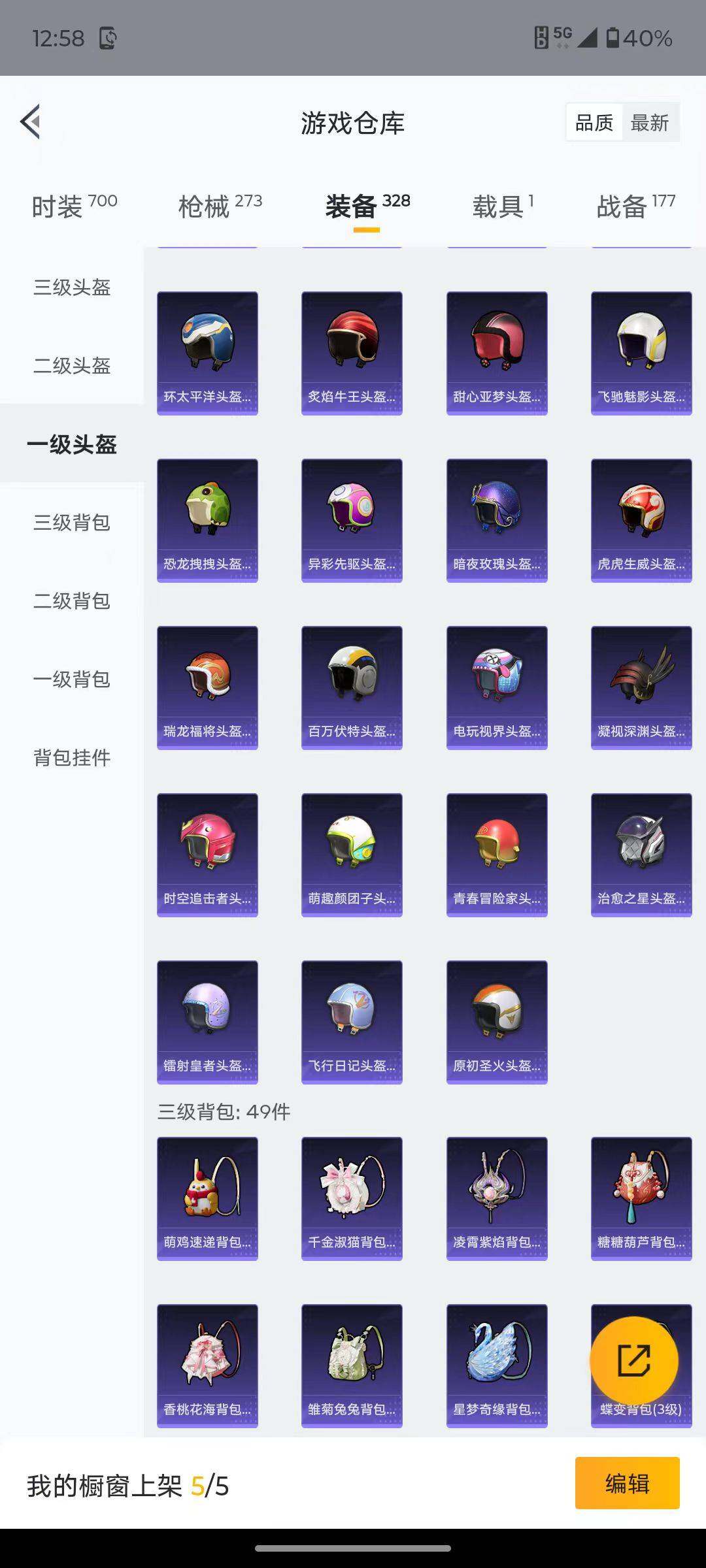Tap the back arrow to leave 游戏仓库
This screenshot has height=1568, width=706.
(x=29, y=123)
